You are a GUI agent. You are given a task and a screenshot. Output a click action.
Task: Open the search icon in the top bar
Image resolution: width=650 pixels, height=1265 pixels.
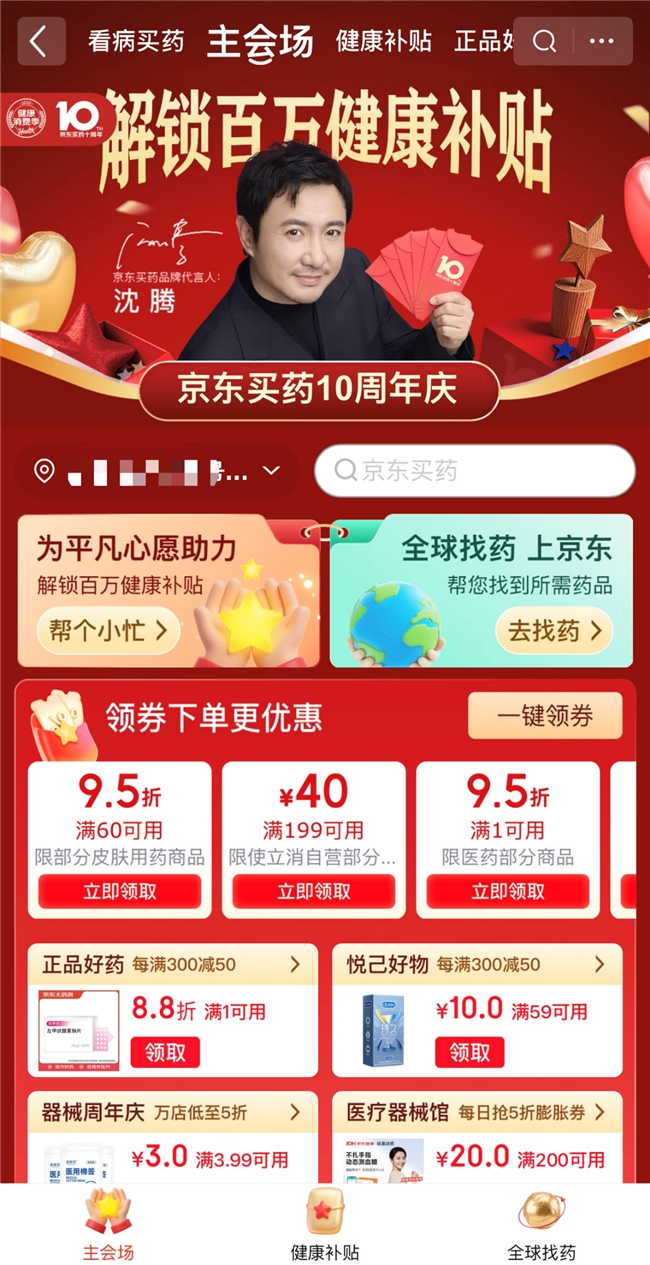[544, 41]
